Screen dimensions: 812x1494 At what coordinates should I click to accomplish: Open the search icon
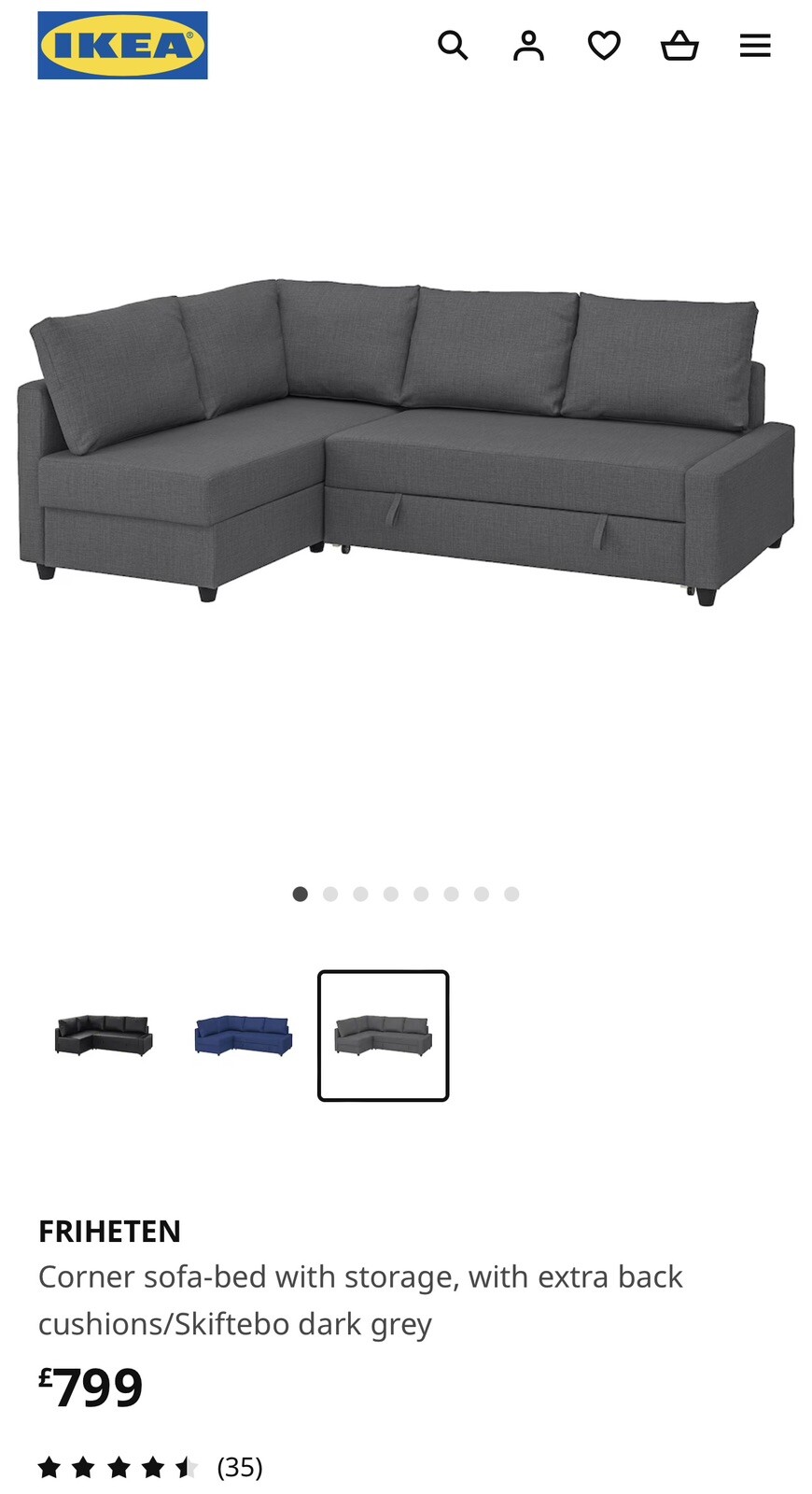click(x=454, y=45)
